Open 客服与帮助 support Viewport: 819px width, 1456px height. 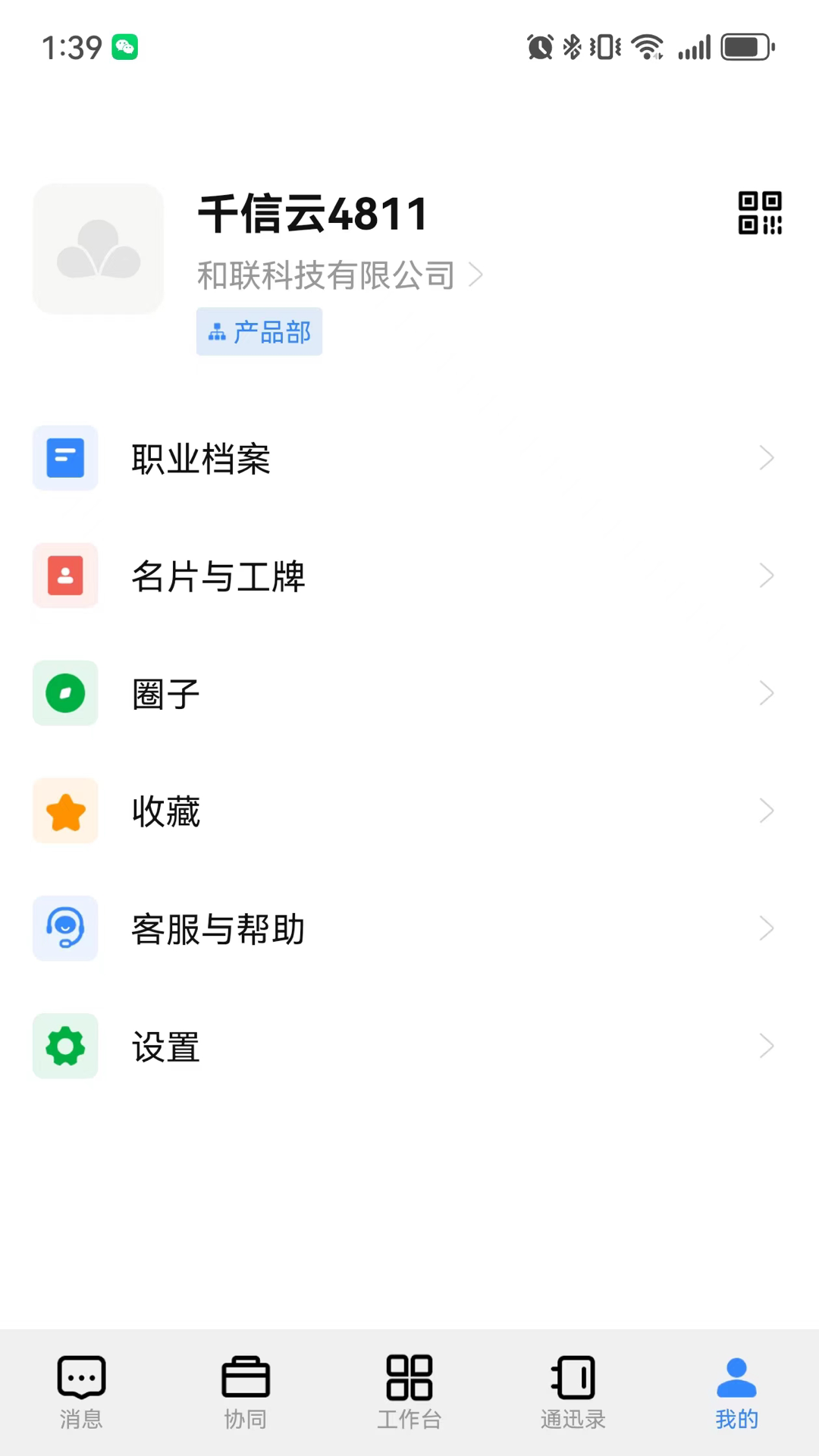click(x=409, y=928)
